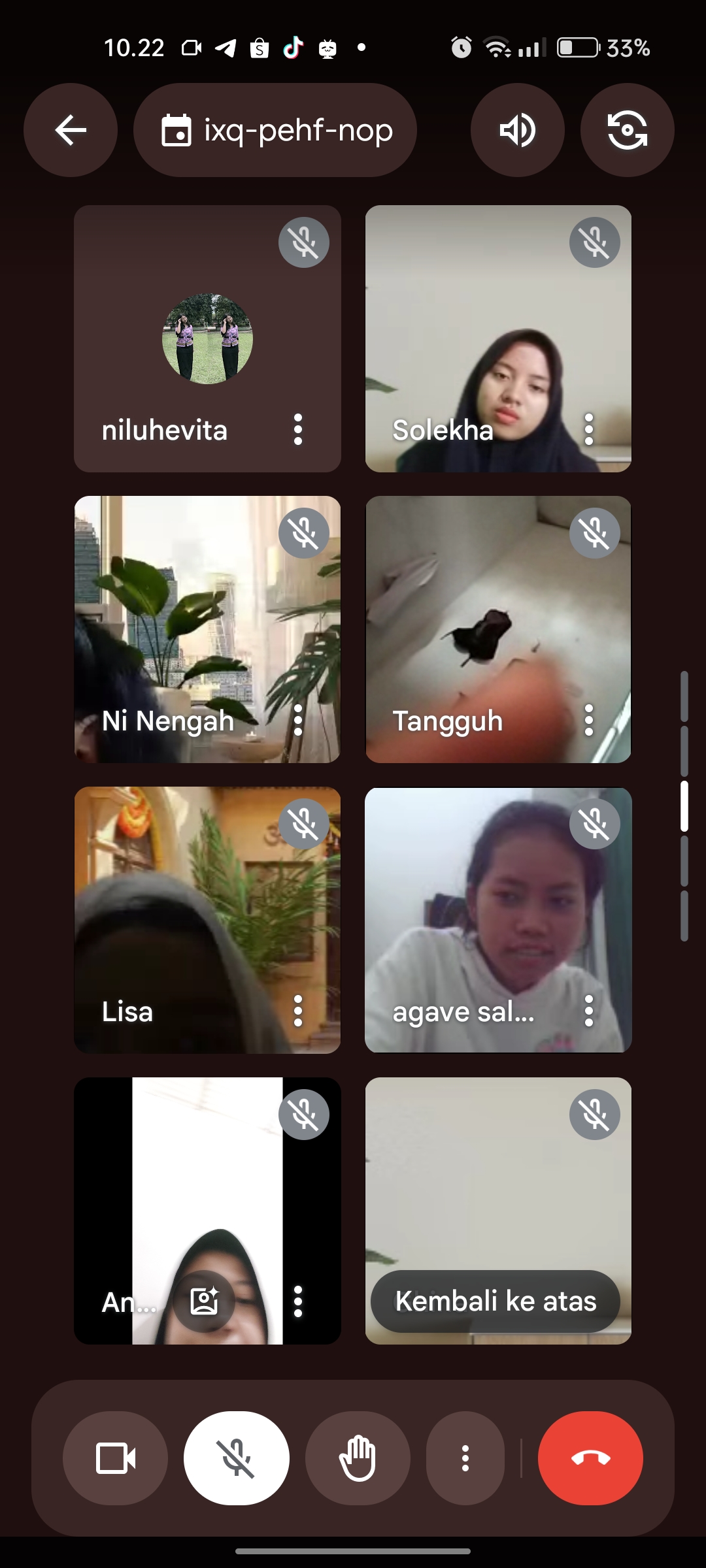Image resolution: width=706 pixels, height=1568 pixels.
Task: Unmute the microphone
Action: click(x=237, y=1458)
